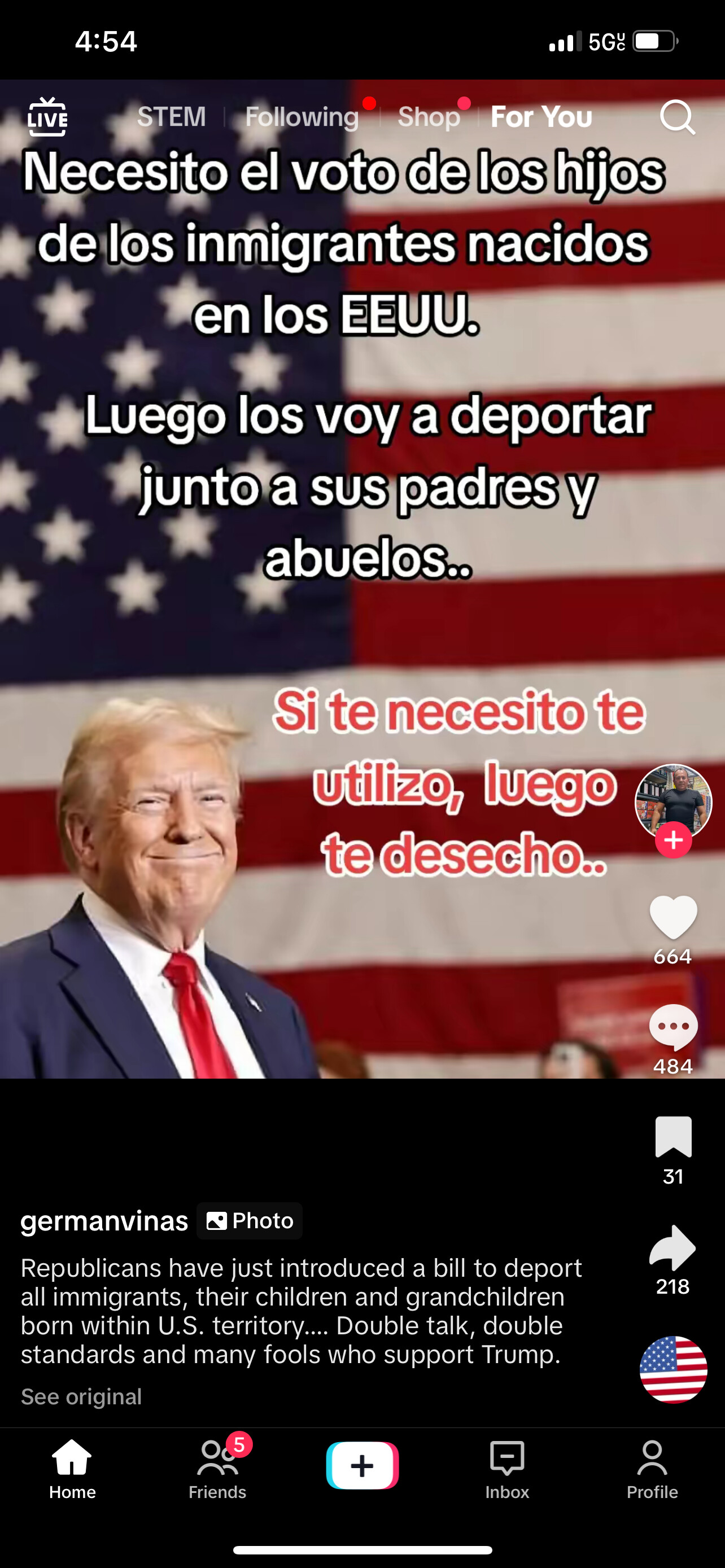Create a new post with plus button

[x=363, y=1465]
